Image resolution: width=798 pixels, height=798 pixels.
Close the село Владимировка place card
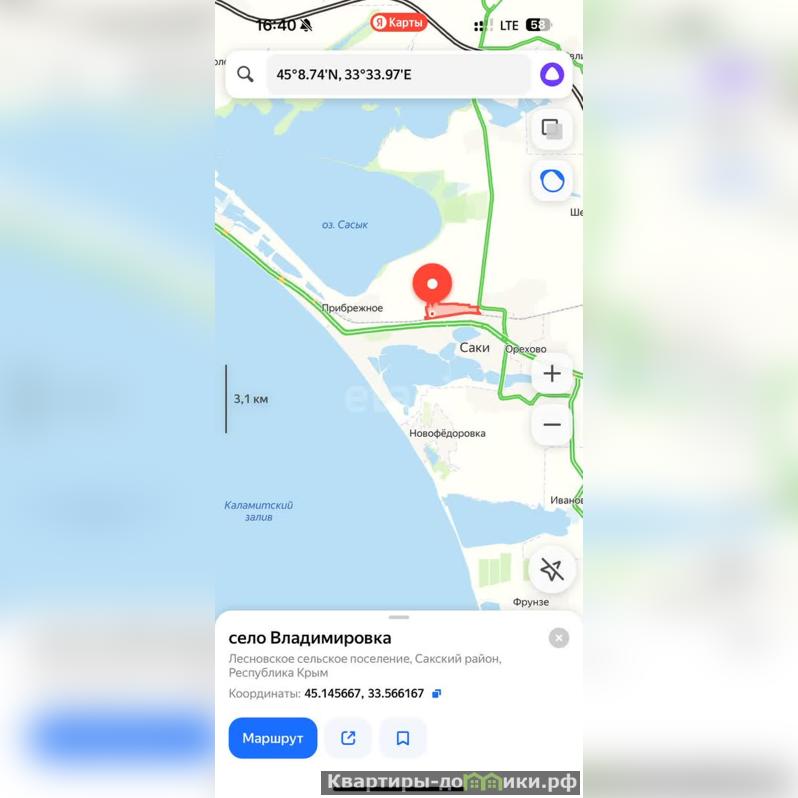click(559, 638)
